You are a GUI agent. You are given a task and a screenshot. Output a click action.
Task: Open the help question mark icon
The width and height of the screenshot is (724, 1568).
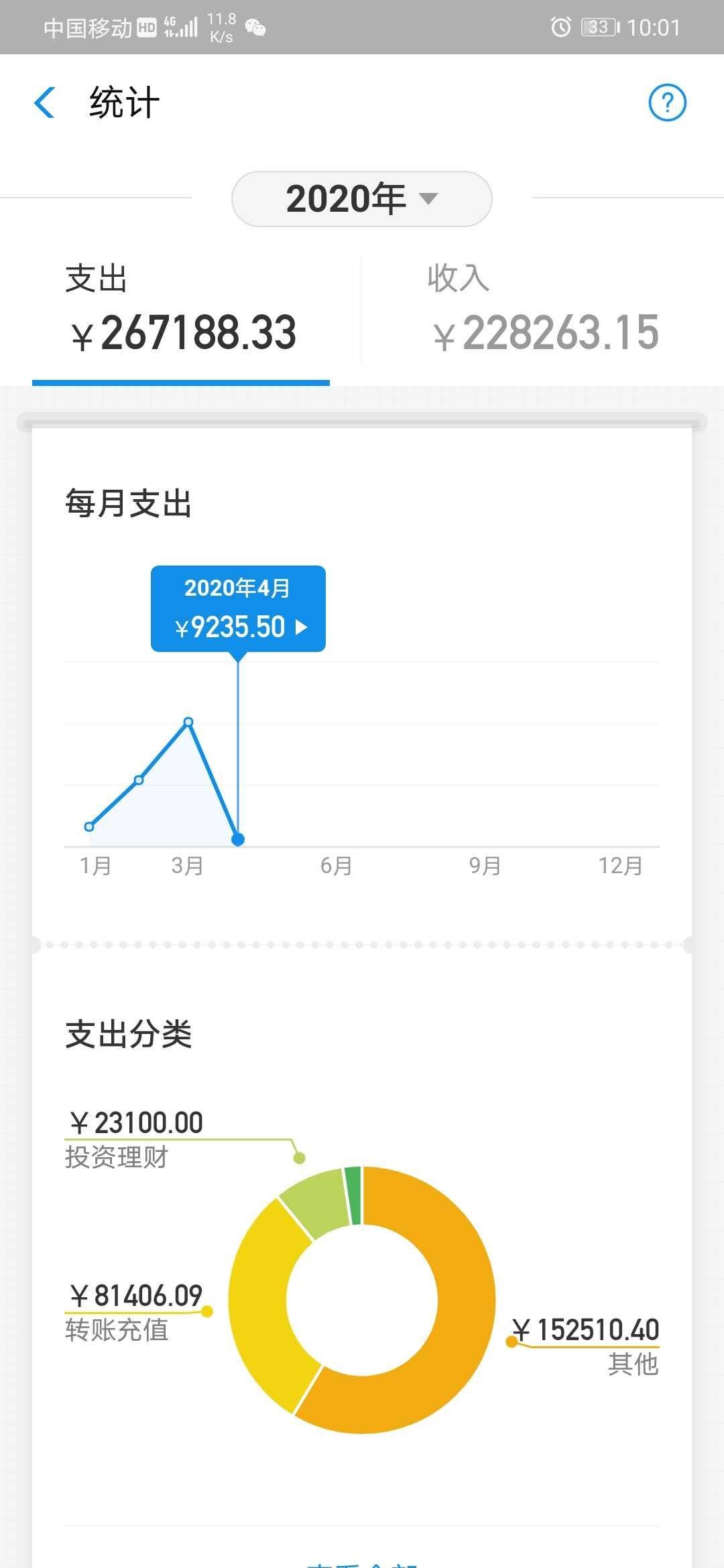click(x=667, y=103)
